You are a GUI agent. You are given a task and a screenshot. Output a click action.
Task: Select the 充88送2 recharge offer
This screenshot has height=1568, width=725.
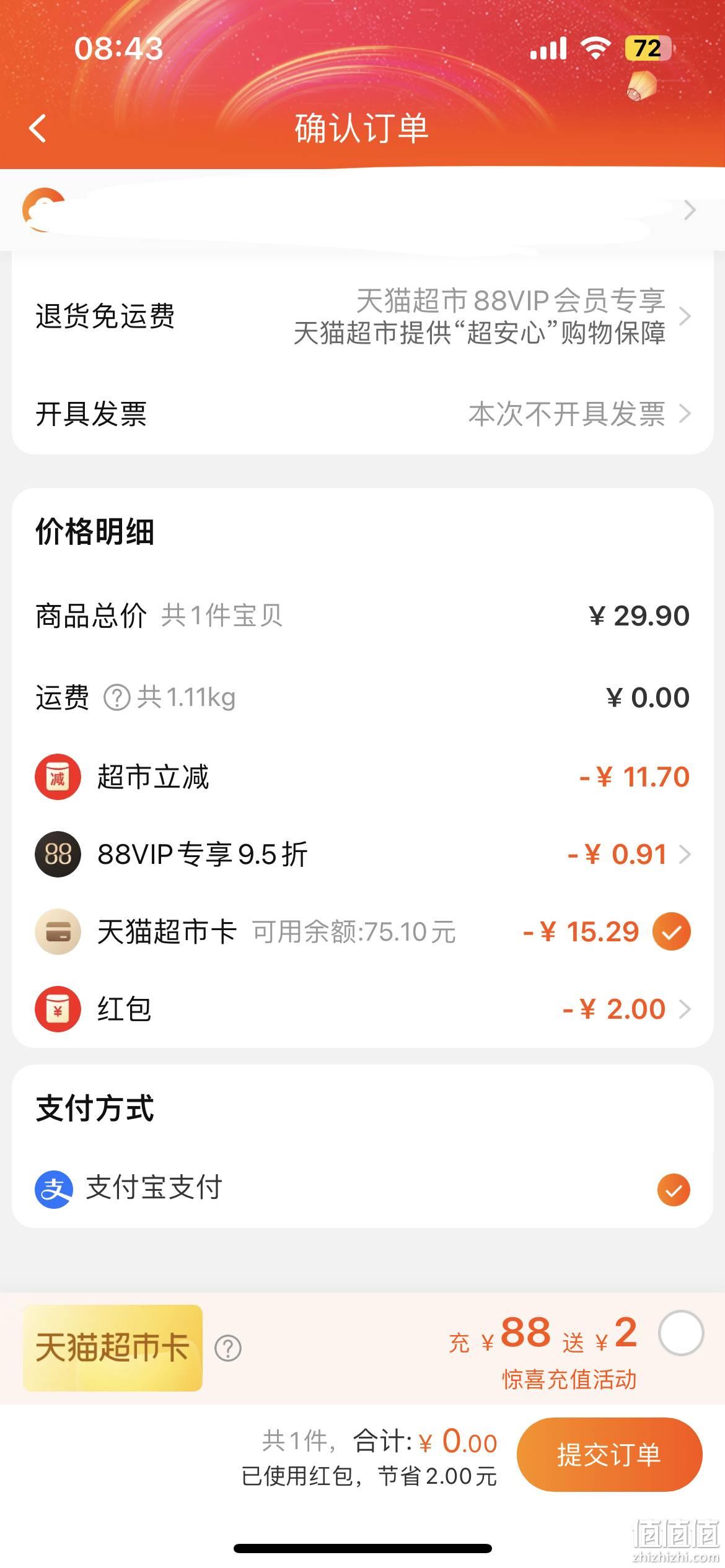click(681, 1333)
